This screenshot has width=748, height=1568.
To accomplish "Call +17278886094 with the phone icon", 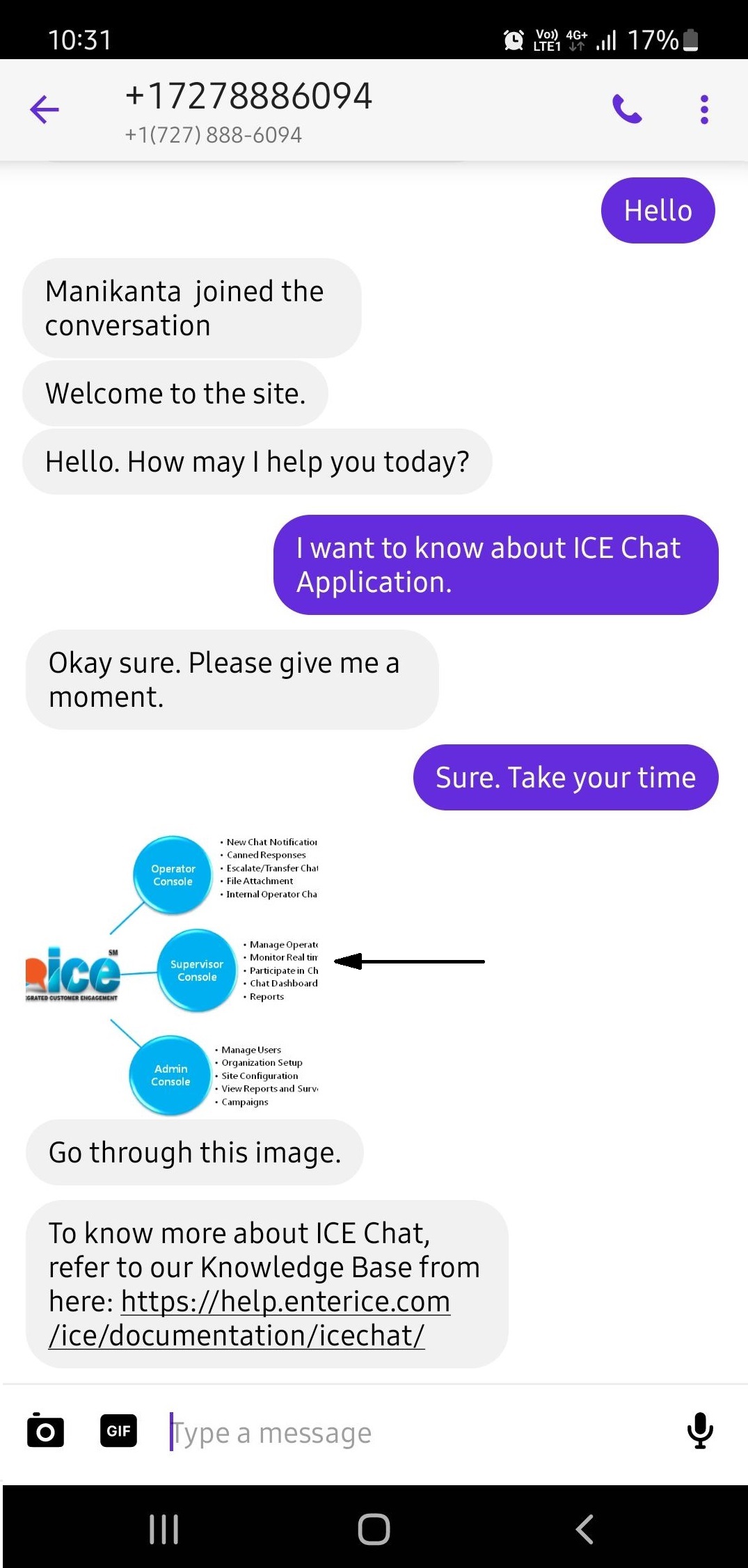I will point(626,109).
